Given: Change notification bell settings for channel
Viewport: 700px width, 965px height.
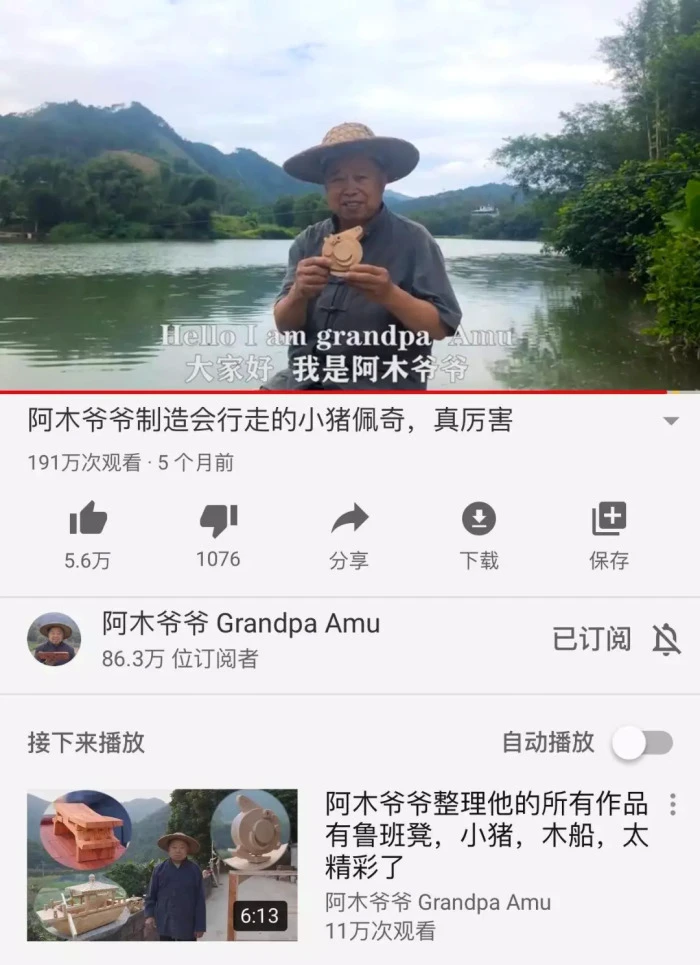Looking at the screenshot, I should point(666,639).
